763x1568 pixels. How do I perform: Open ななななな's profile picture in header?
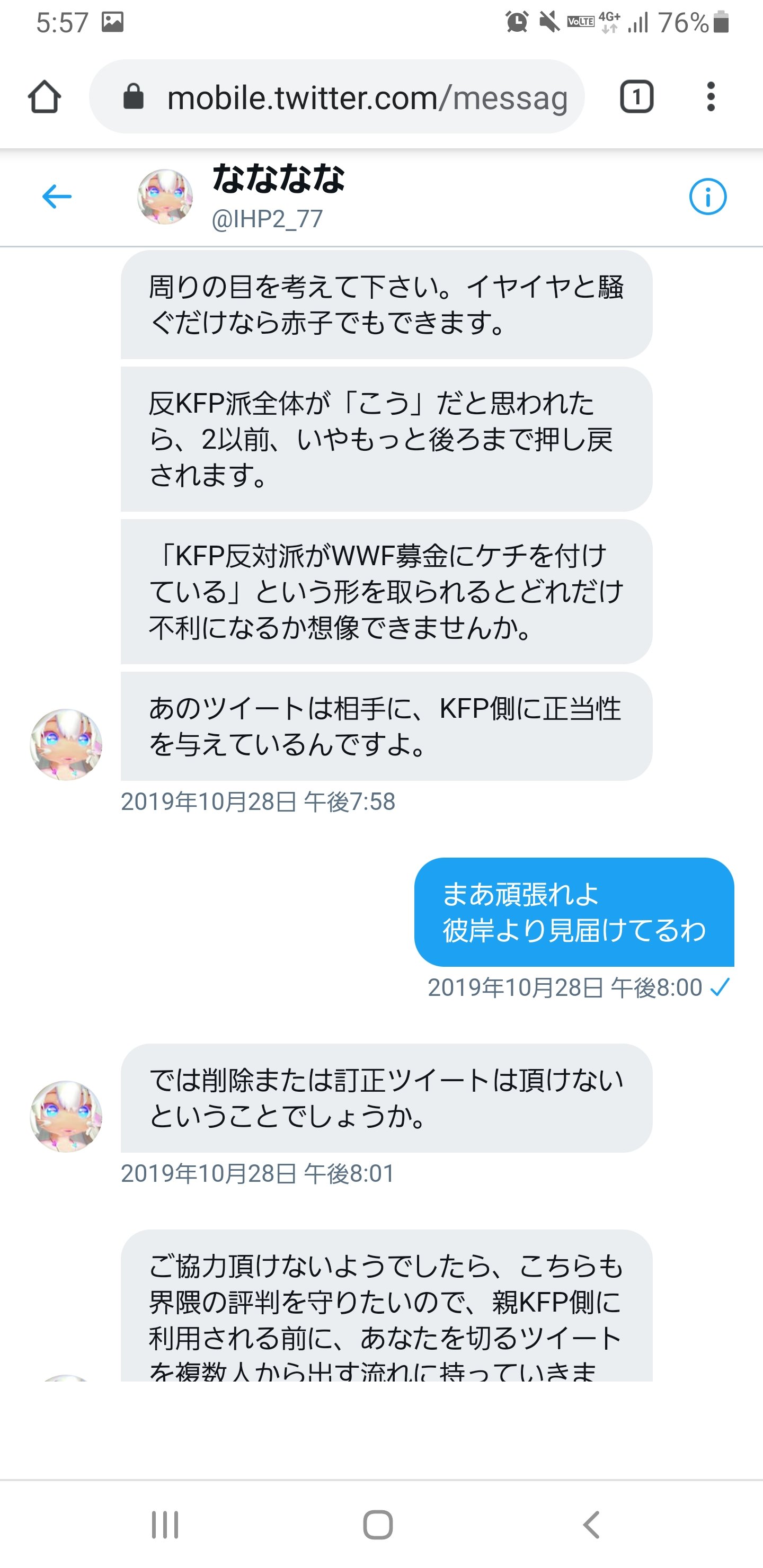point(165,197)
